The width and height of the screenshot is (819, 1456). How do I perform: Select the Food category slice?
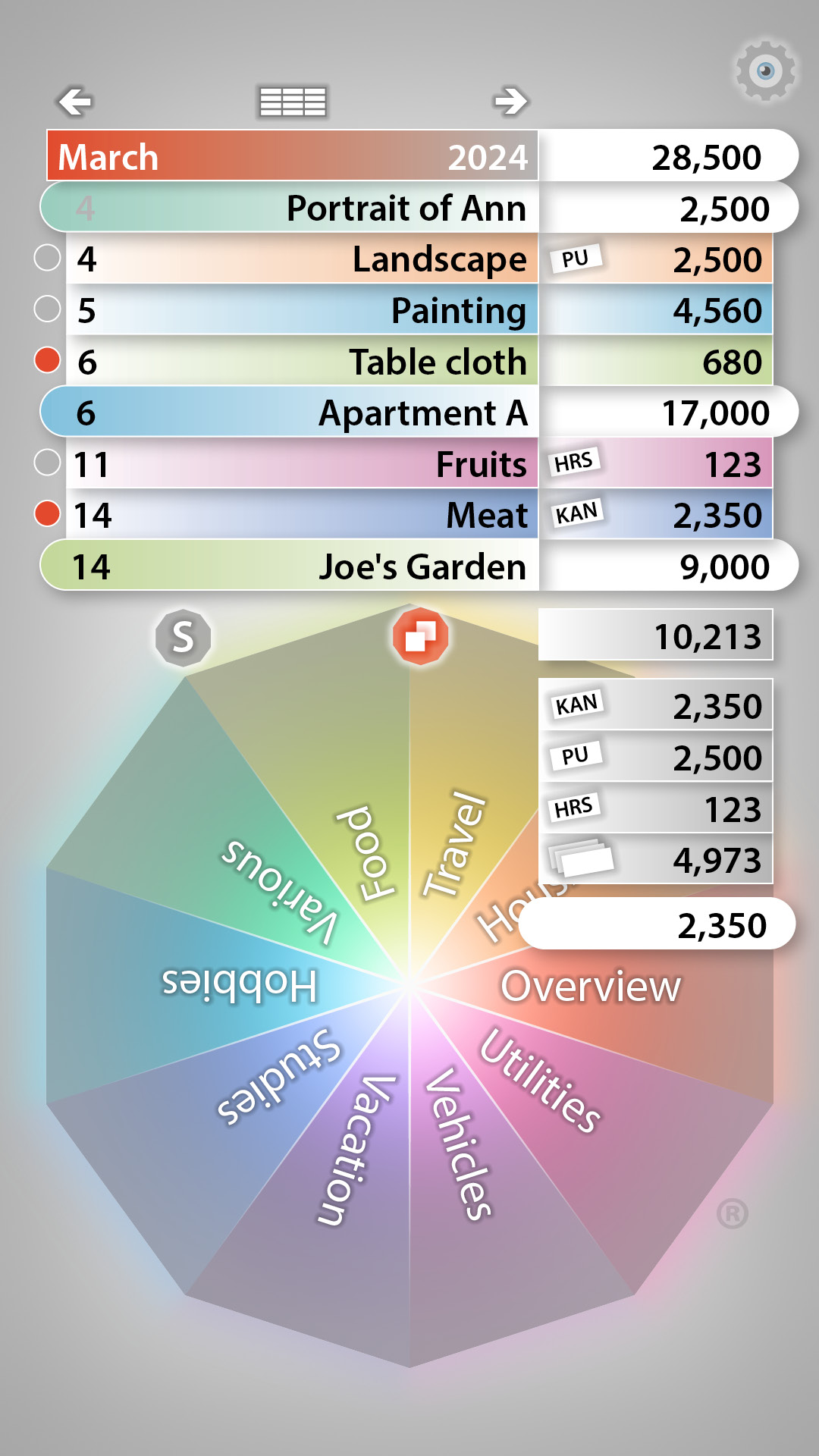[364, 849]
